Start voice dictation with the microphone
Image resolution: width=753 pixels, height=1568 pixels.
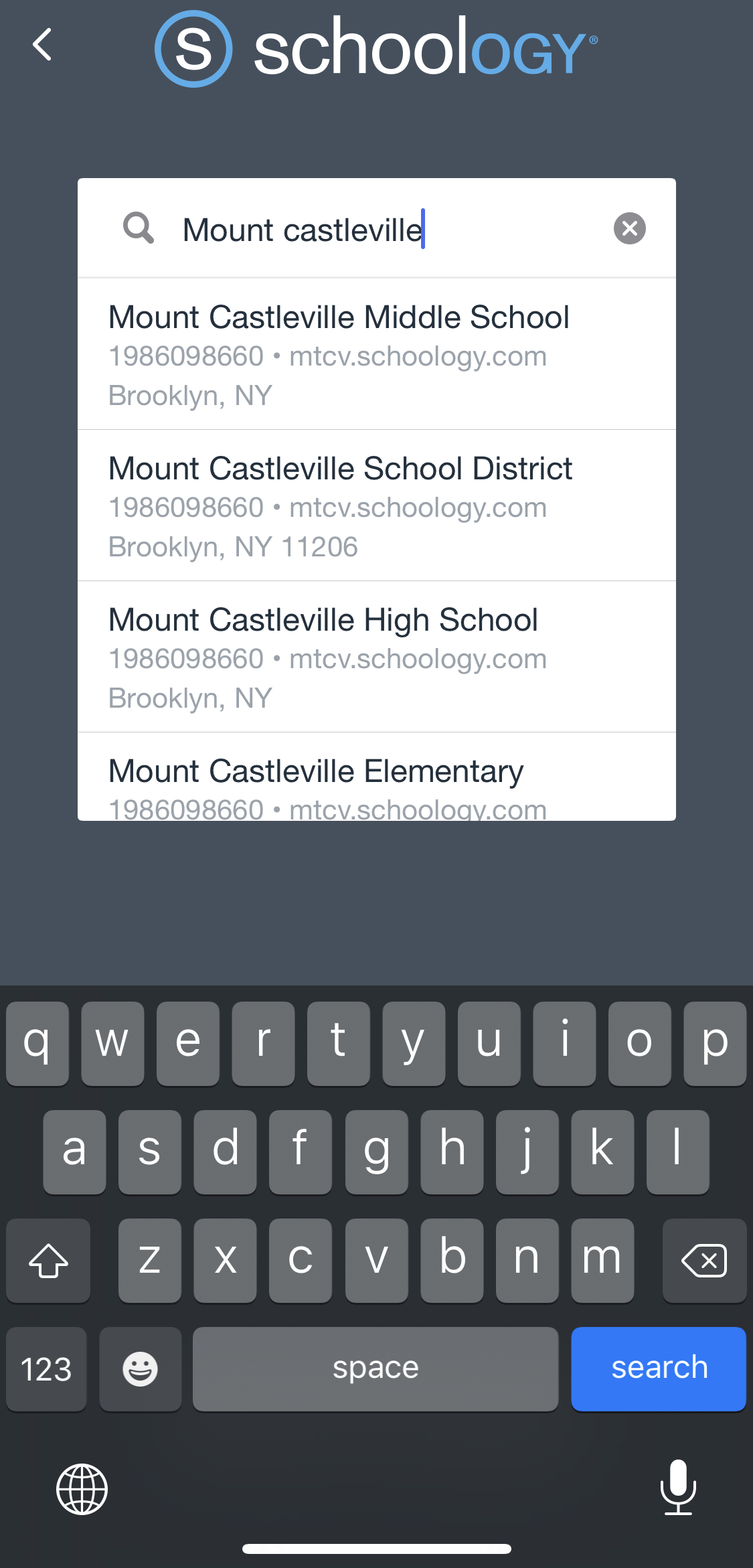[x=677, y=1488]
